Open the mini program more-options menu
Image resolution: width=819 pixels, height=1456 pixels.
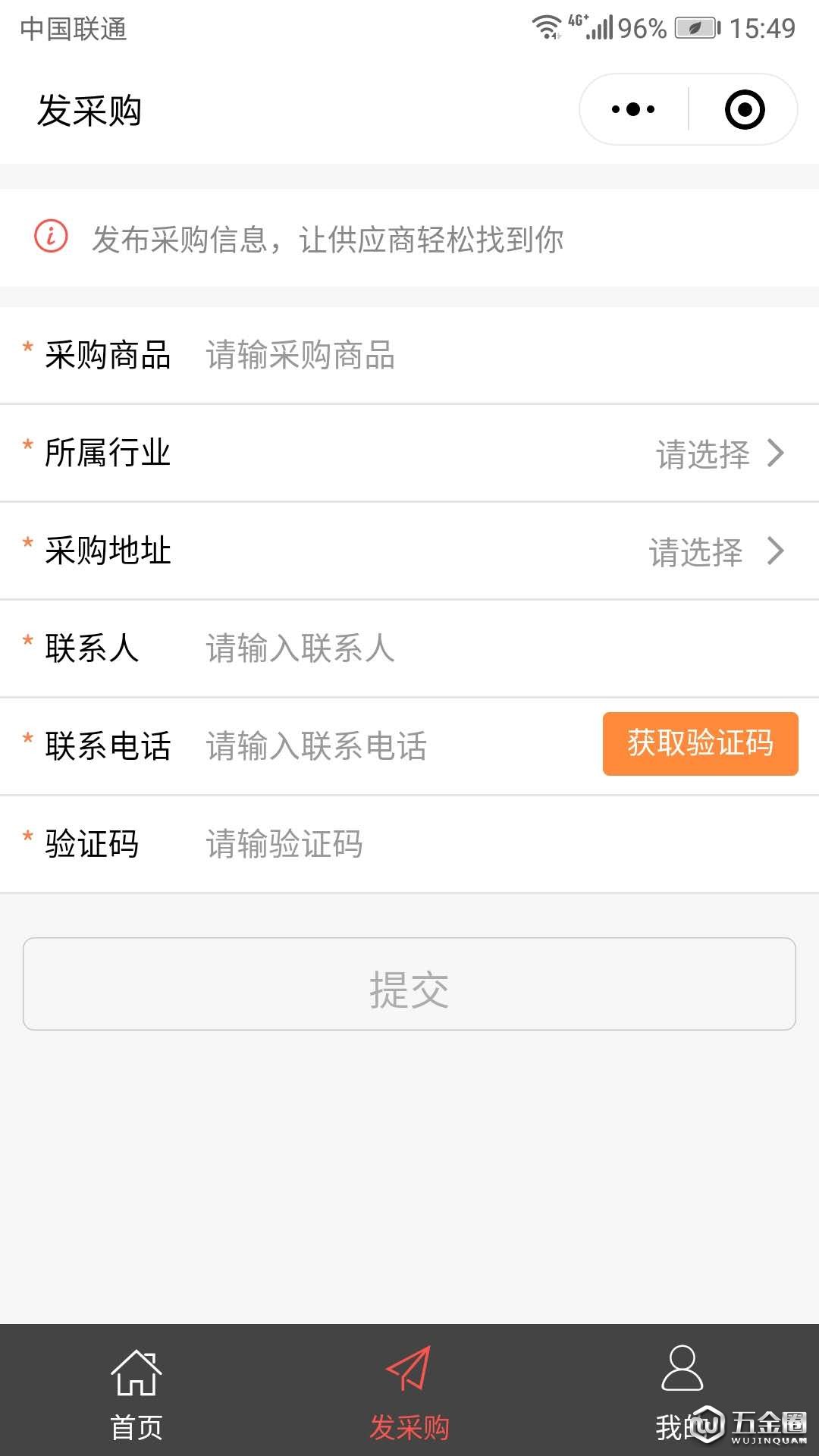[633, 109]
